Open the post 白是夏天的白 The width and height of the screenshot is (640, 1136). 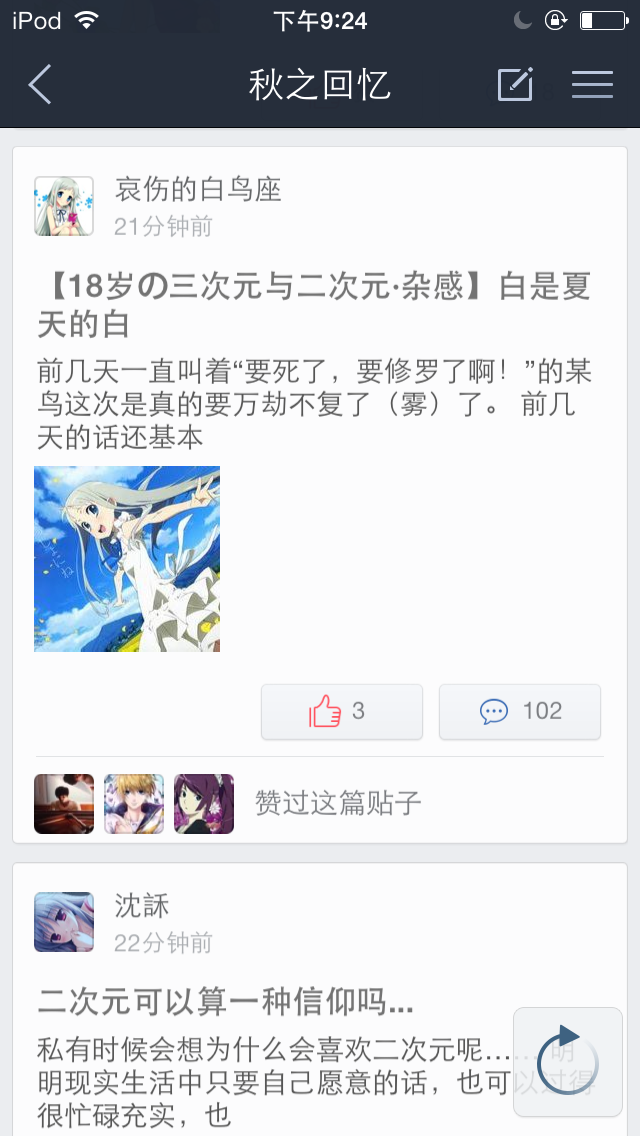click(x=314, y=306)
